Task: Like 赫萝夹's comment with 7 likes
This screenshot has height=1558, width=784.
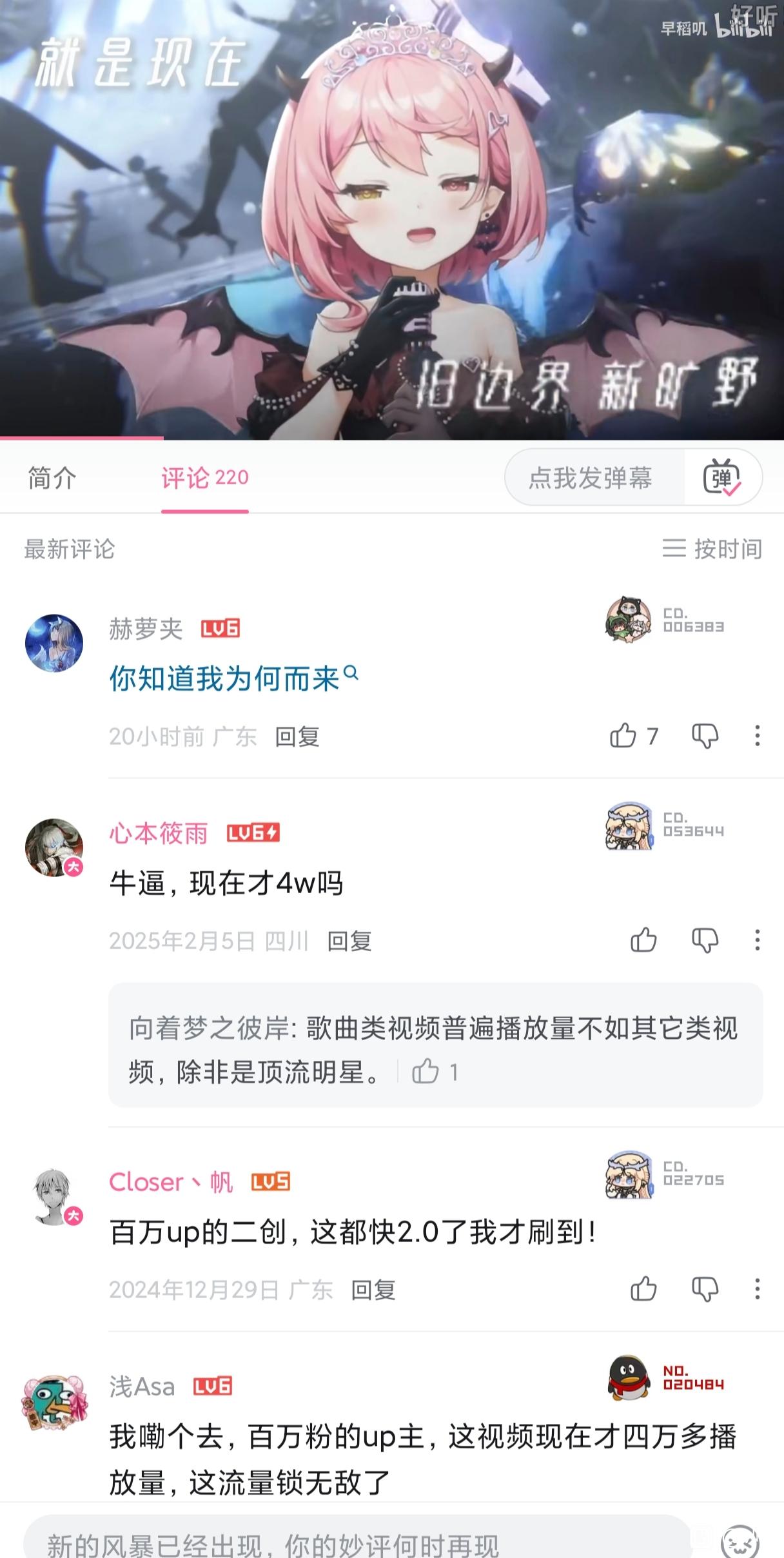Action: [623, 736]
